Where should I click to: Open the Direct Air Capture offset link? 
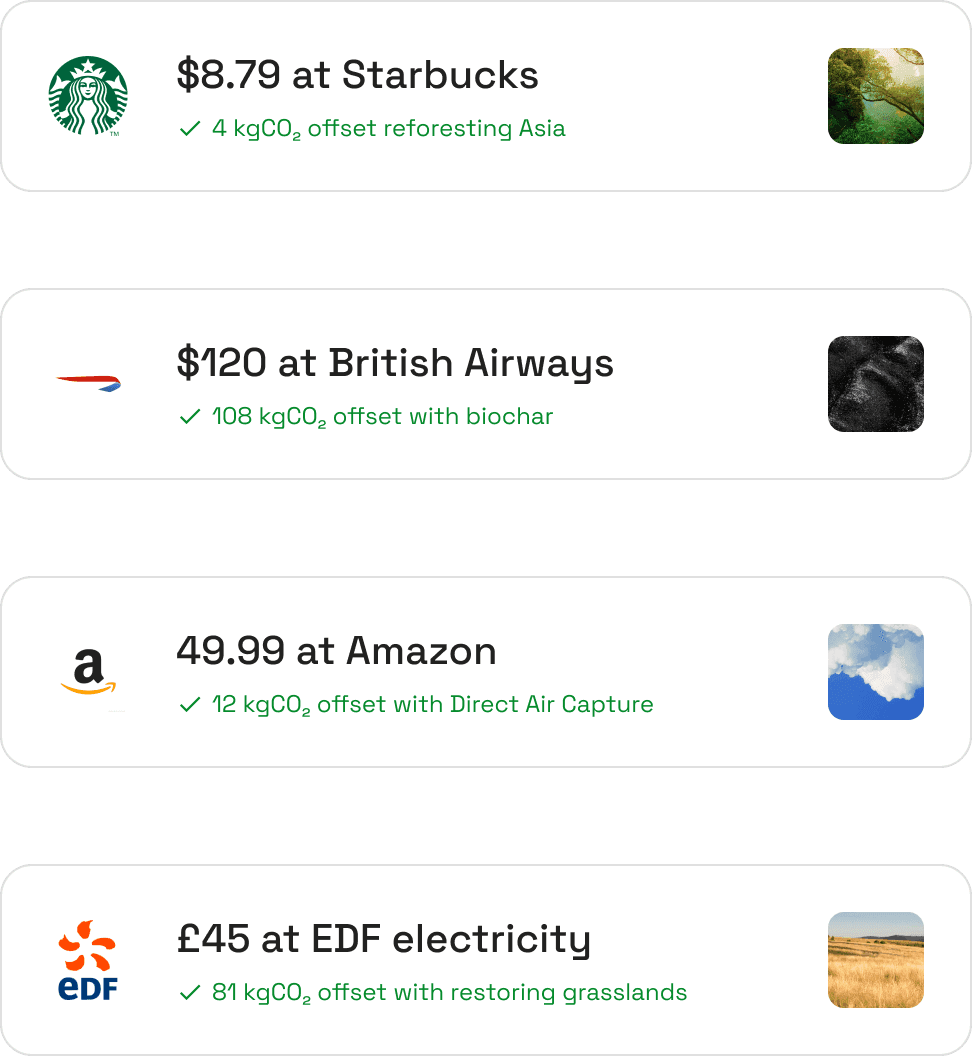[432, 705]
